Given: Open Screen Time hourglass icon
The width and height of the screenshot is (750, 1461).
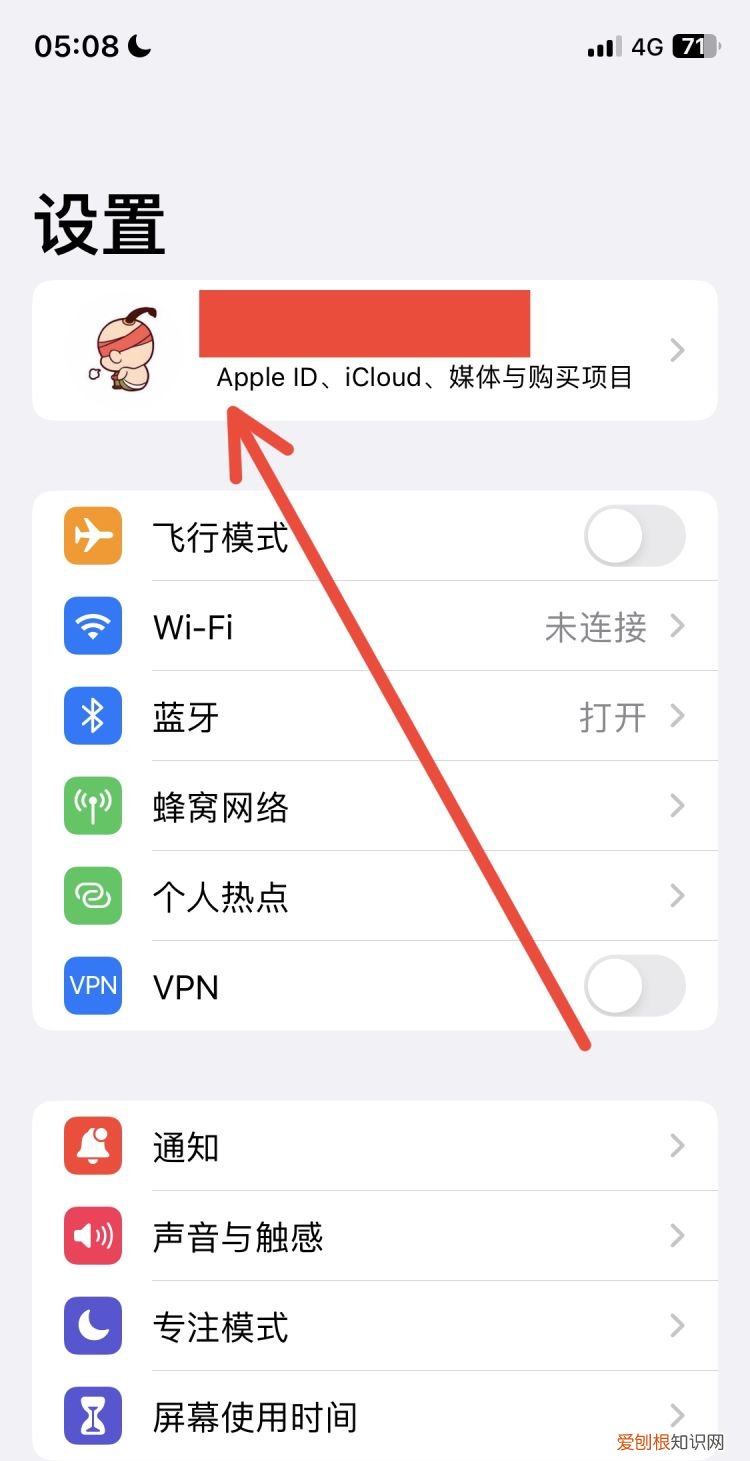Looking at the screenshot, I should tap(92, 1415).
